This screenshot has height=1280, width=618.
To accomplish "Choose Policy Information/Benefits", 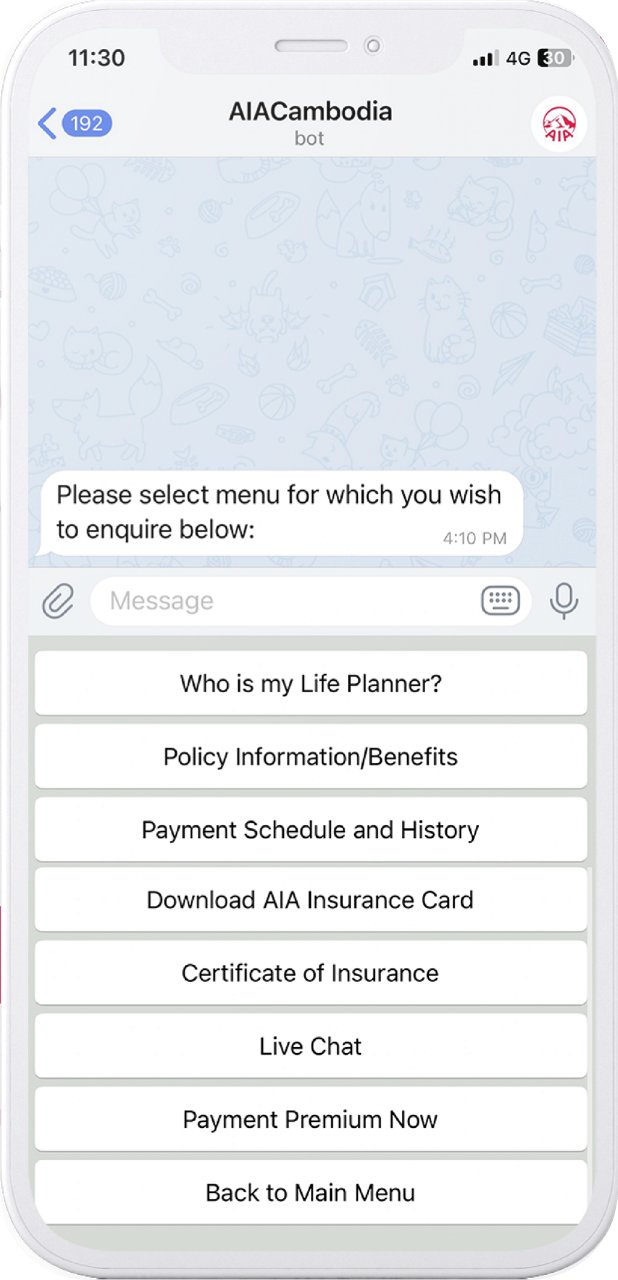I will [x=310, y=756].
